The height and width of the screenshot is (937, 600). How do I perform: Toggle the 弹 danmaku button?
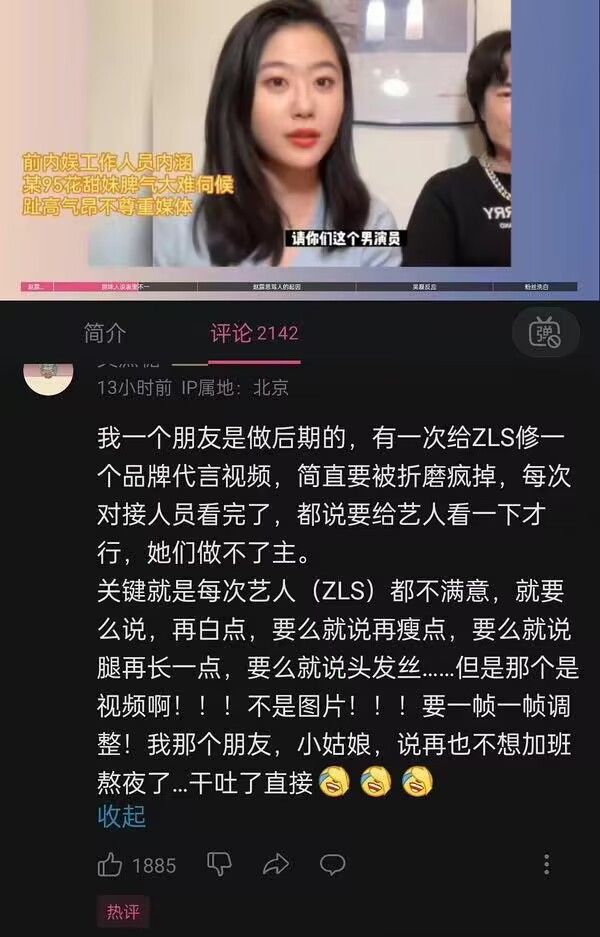(547, 333)
